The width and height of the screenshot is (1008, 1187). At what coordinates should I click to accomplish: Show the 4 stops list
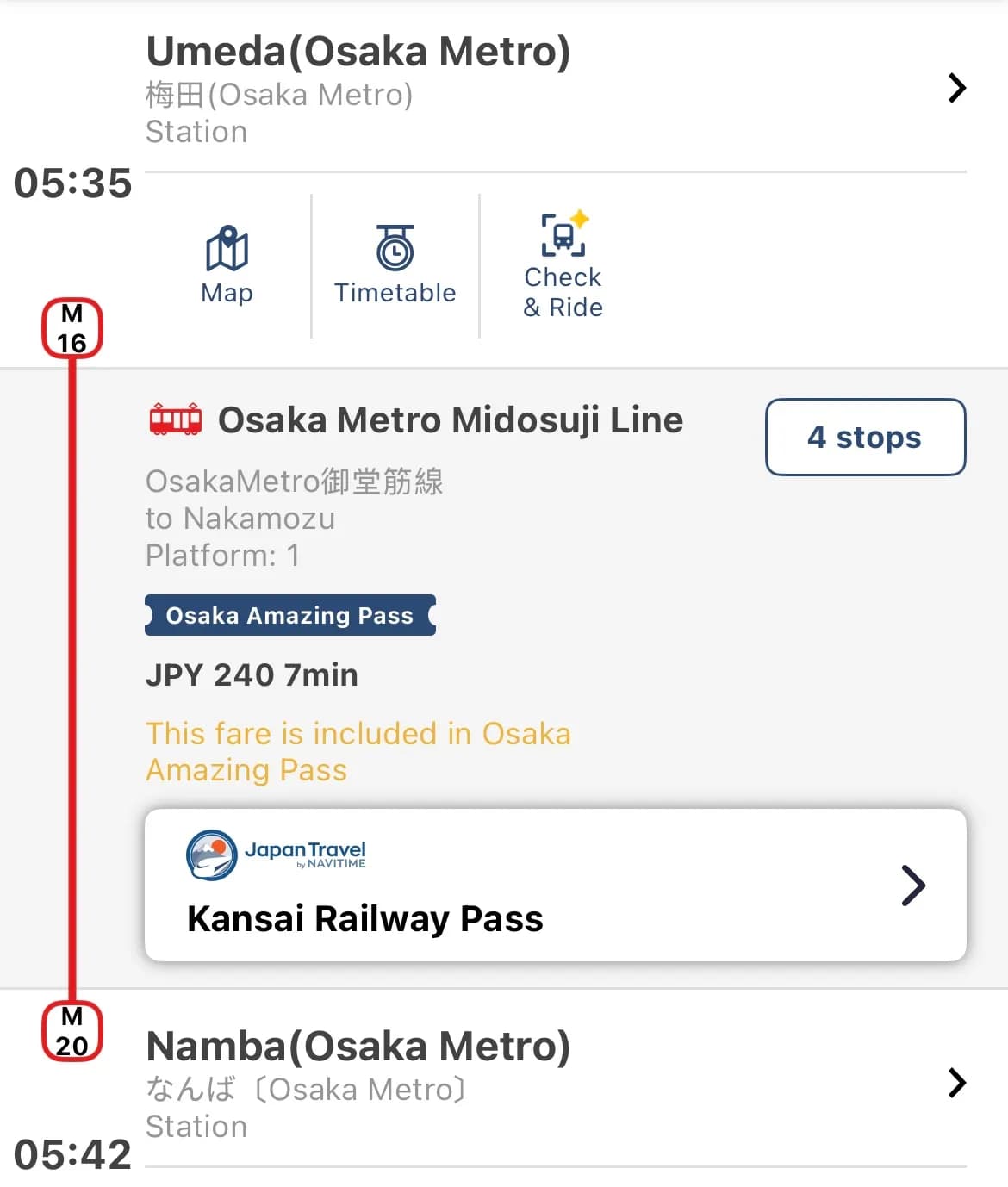864,437
